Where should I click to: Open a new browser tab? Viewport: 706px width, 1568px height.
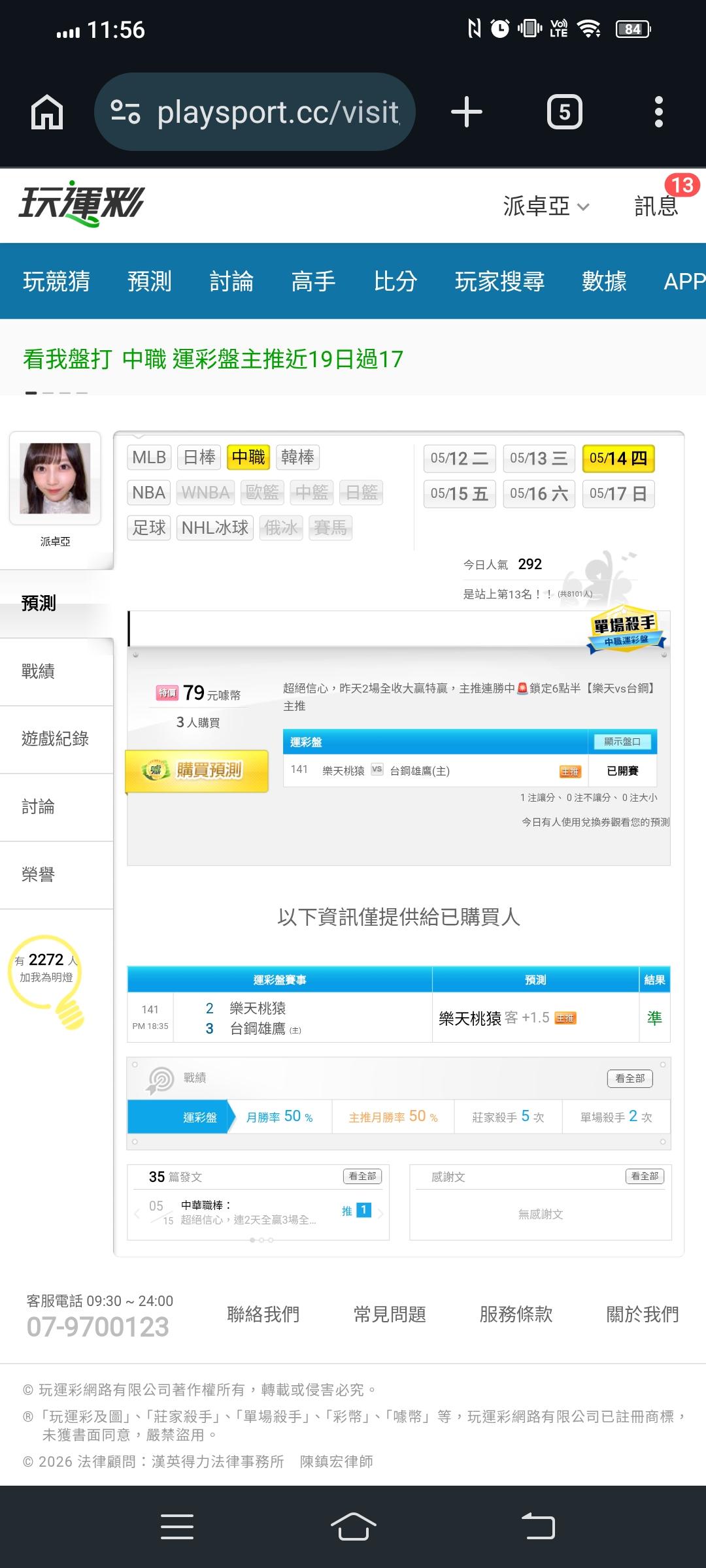pos(467,112)
